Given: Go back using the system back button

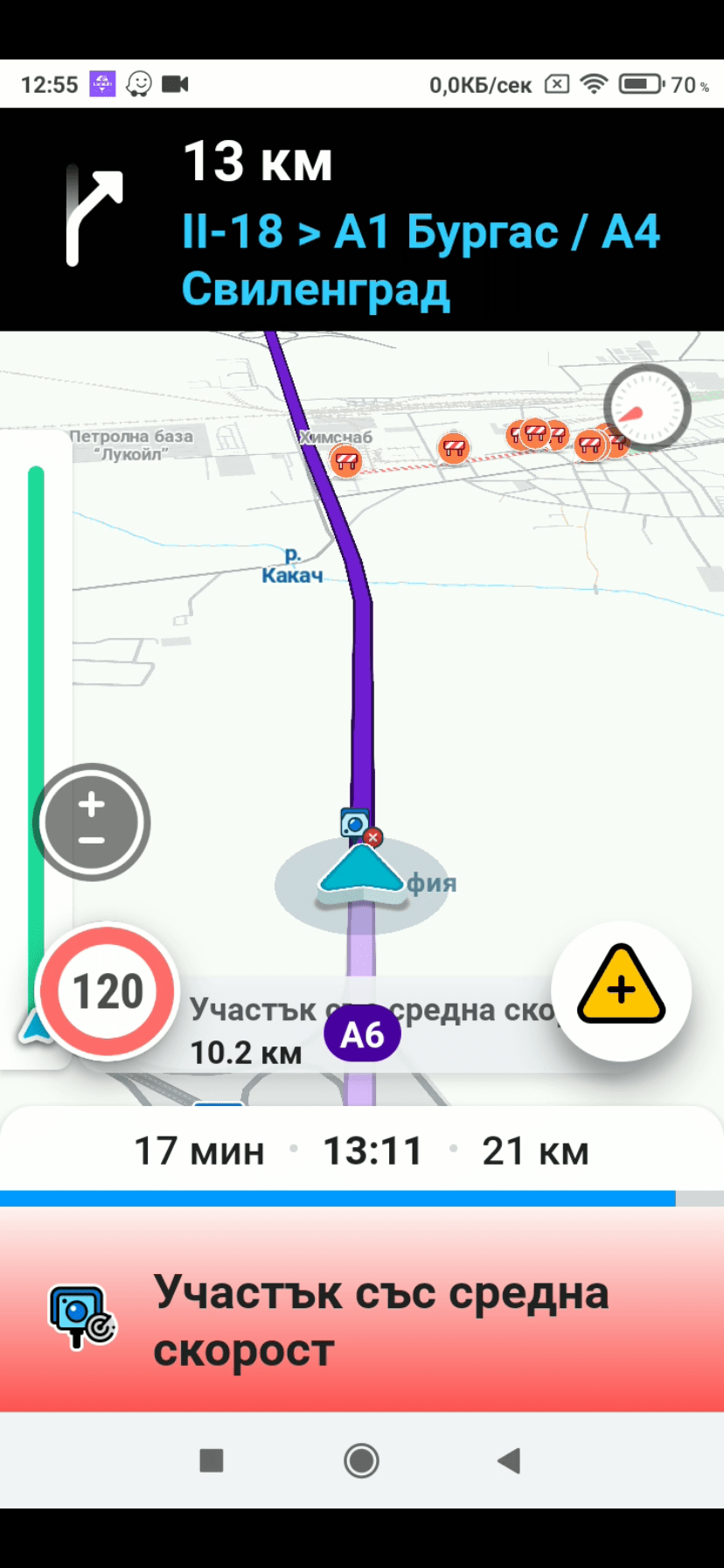Looking at the screenshot, I should (509, 1460).
